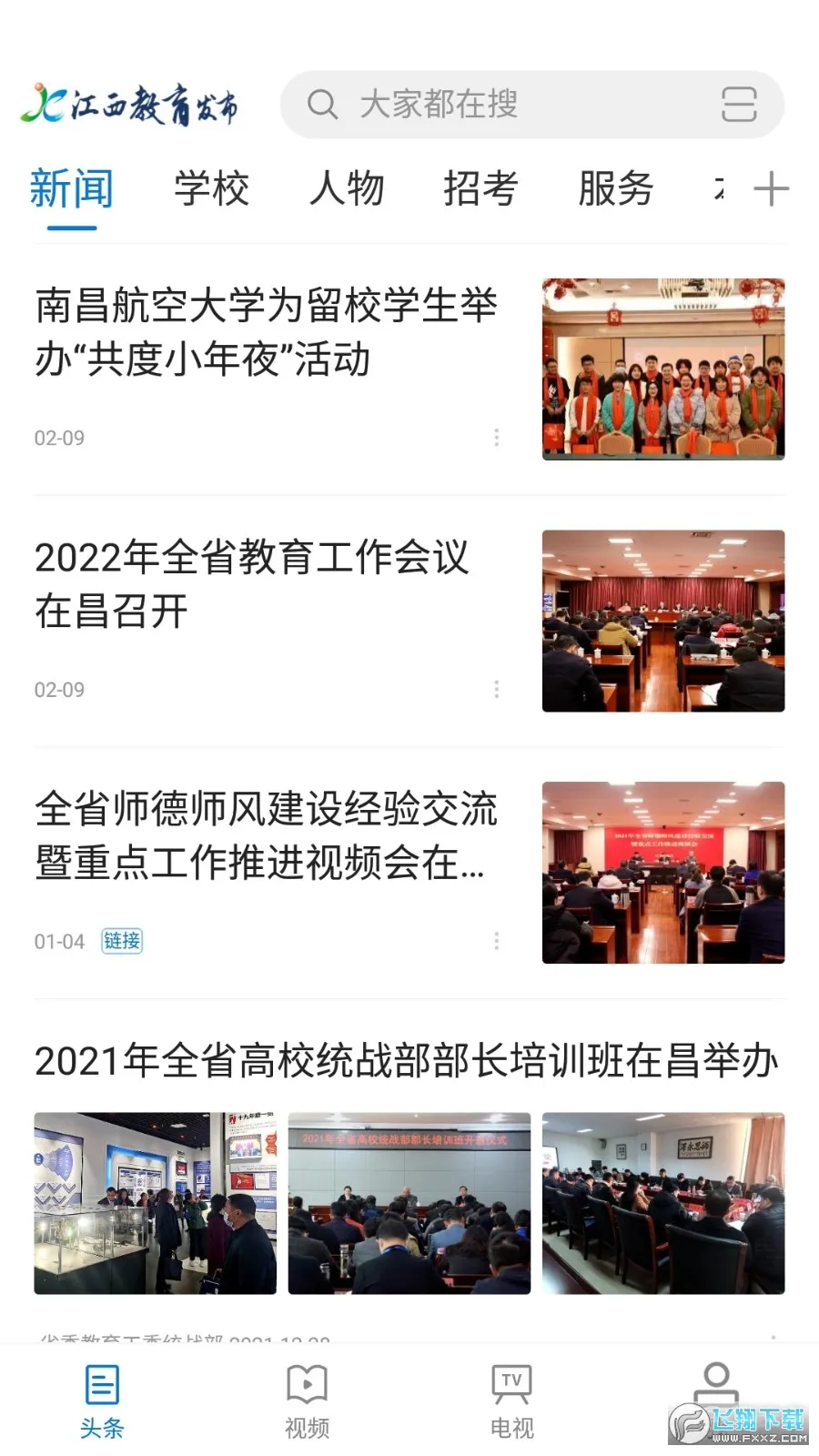Screen dimensions: 819x1456
Task: Switch to the 电视 bottom tab
Action: (x=511, y=1401)
